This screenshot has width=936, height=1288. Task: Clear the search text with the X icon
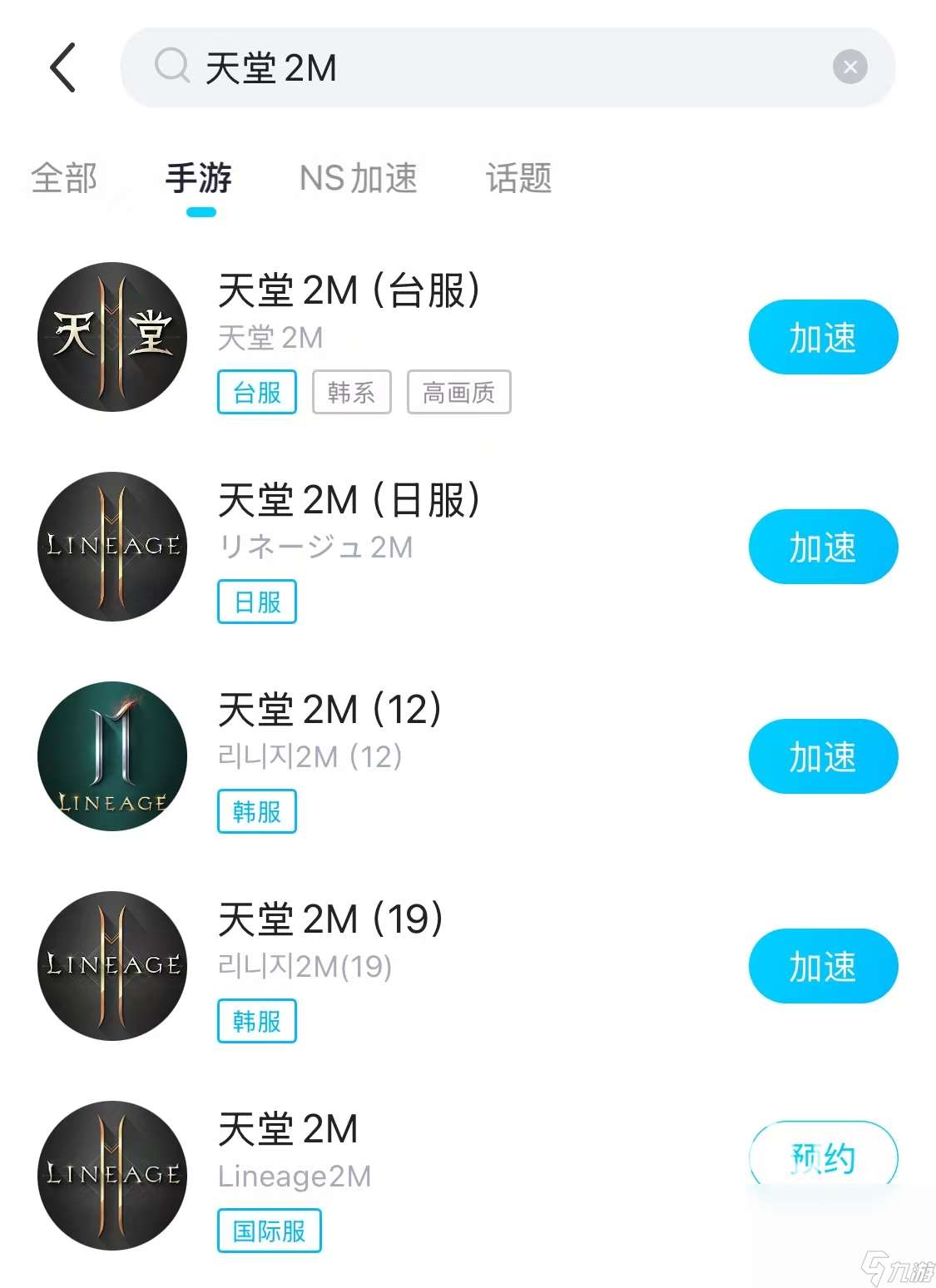coord(849,67)
